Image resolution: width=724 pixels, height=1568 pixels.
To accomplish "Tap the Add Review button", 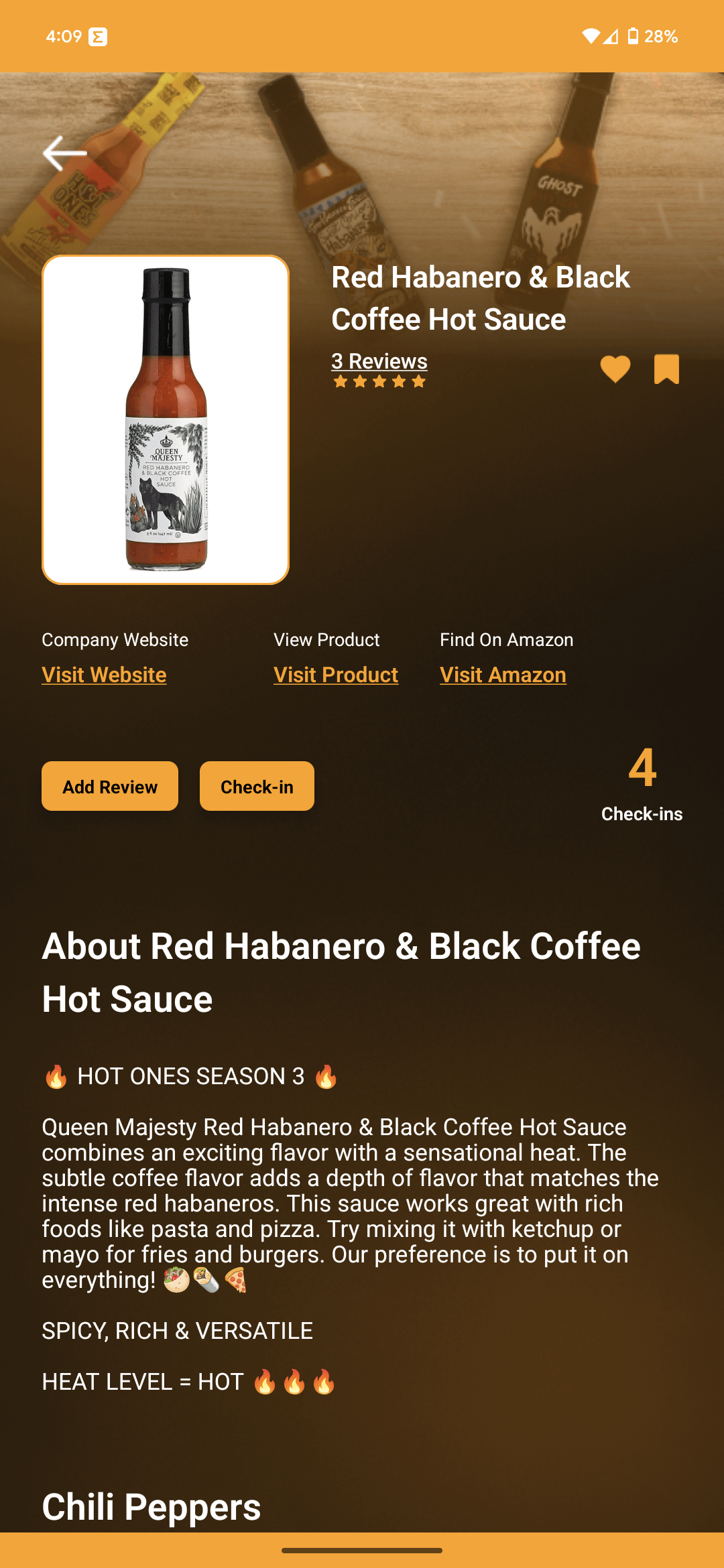I will tap(110, 786).
